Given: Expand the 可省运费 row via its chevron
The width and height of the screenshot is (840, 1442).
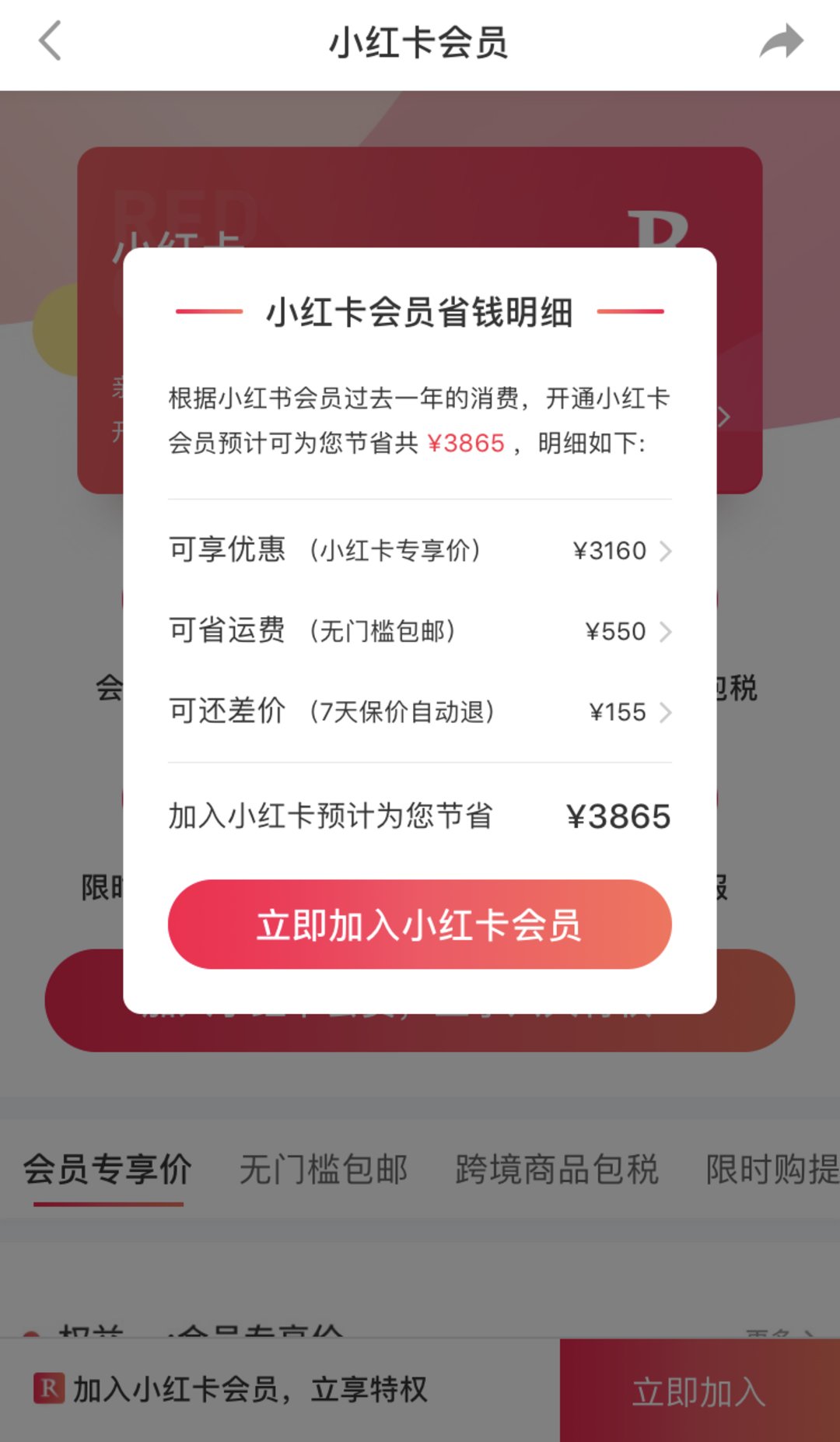Looking at the screenshot, I should click(x=667, y=631).
